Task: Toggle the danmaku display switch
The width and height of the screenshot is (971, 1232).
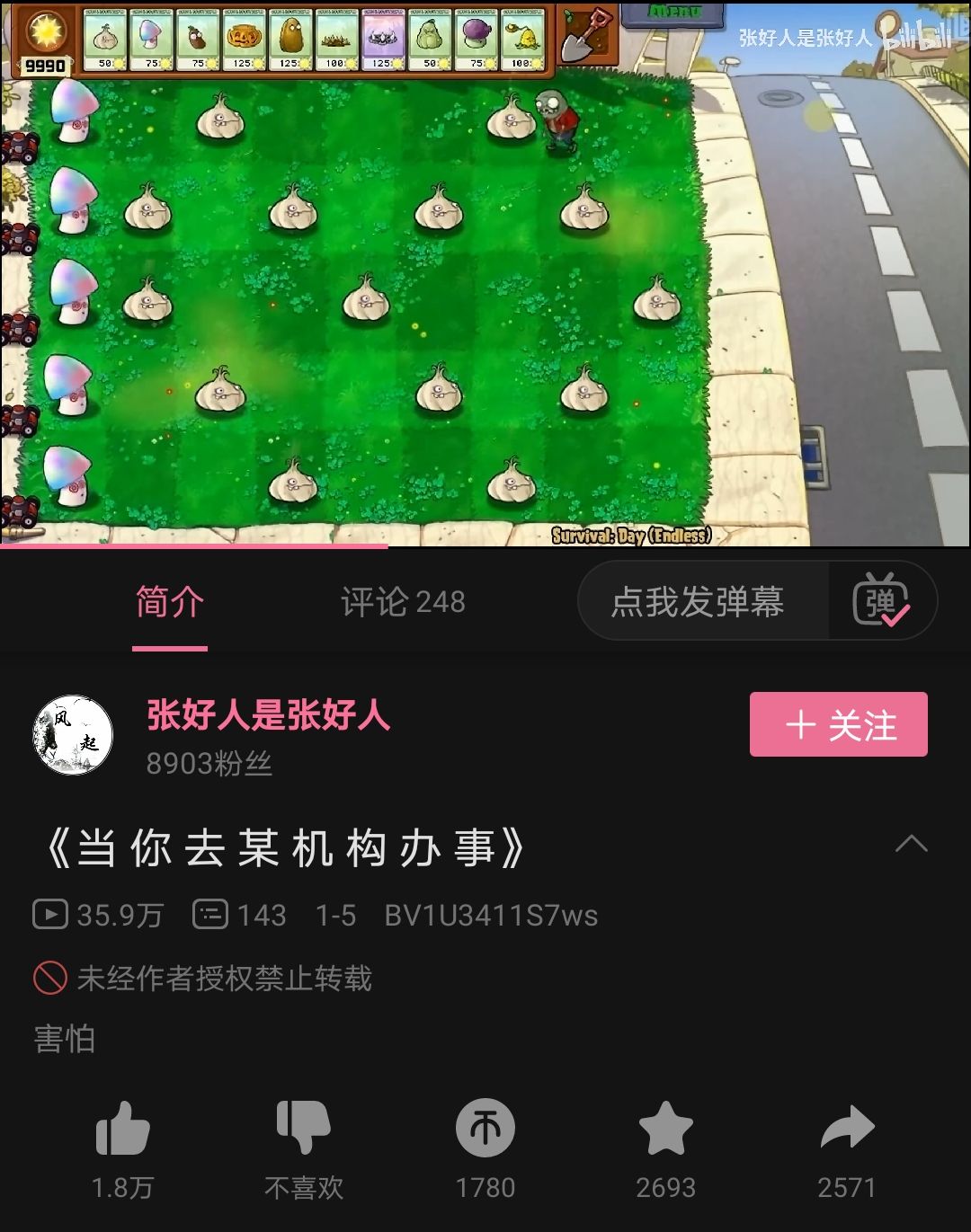Action: tap(882, 602)
